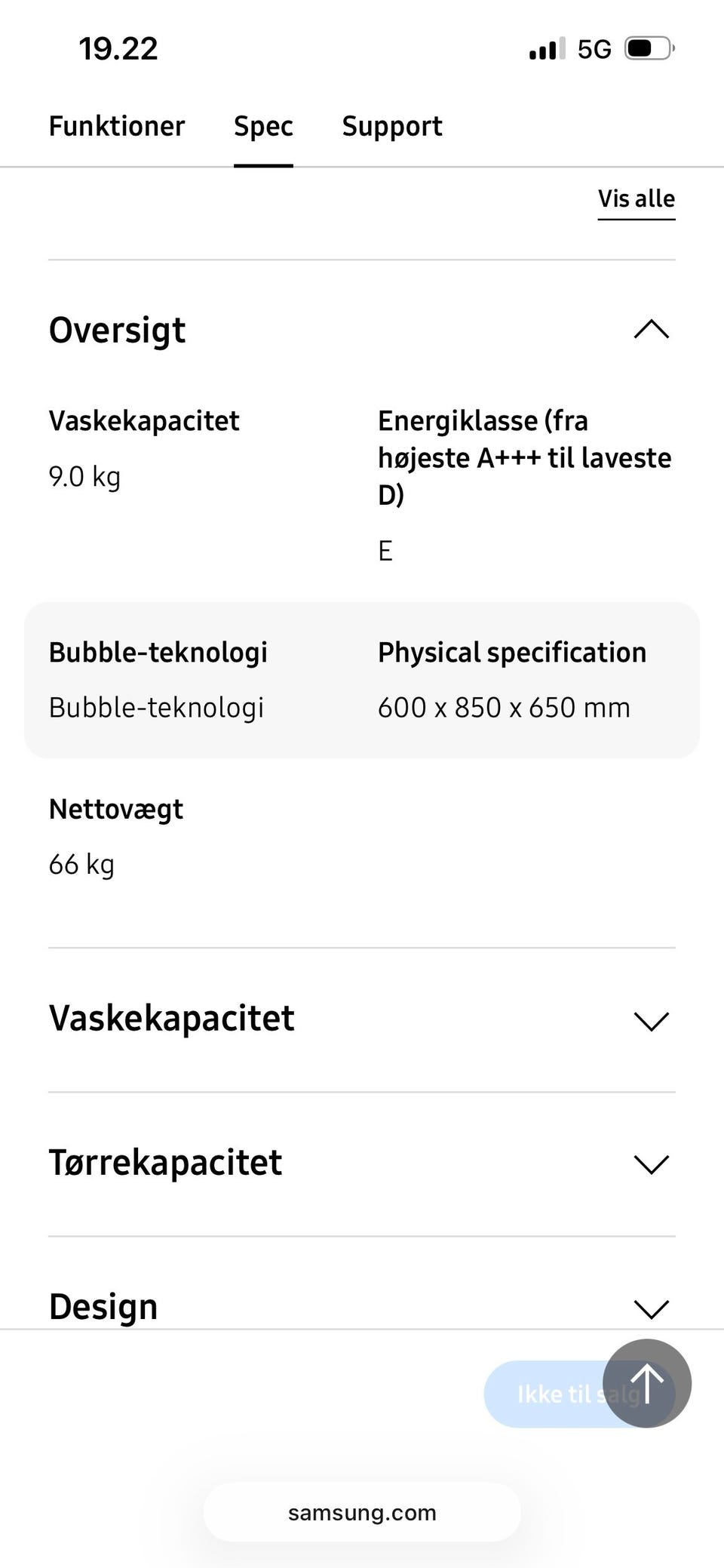
Task: Tap the clock showing 19.22
Action: (118, 48)
